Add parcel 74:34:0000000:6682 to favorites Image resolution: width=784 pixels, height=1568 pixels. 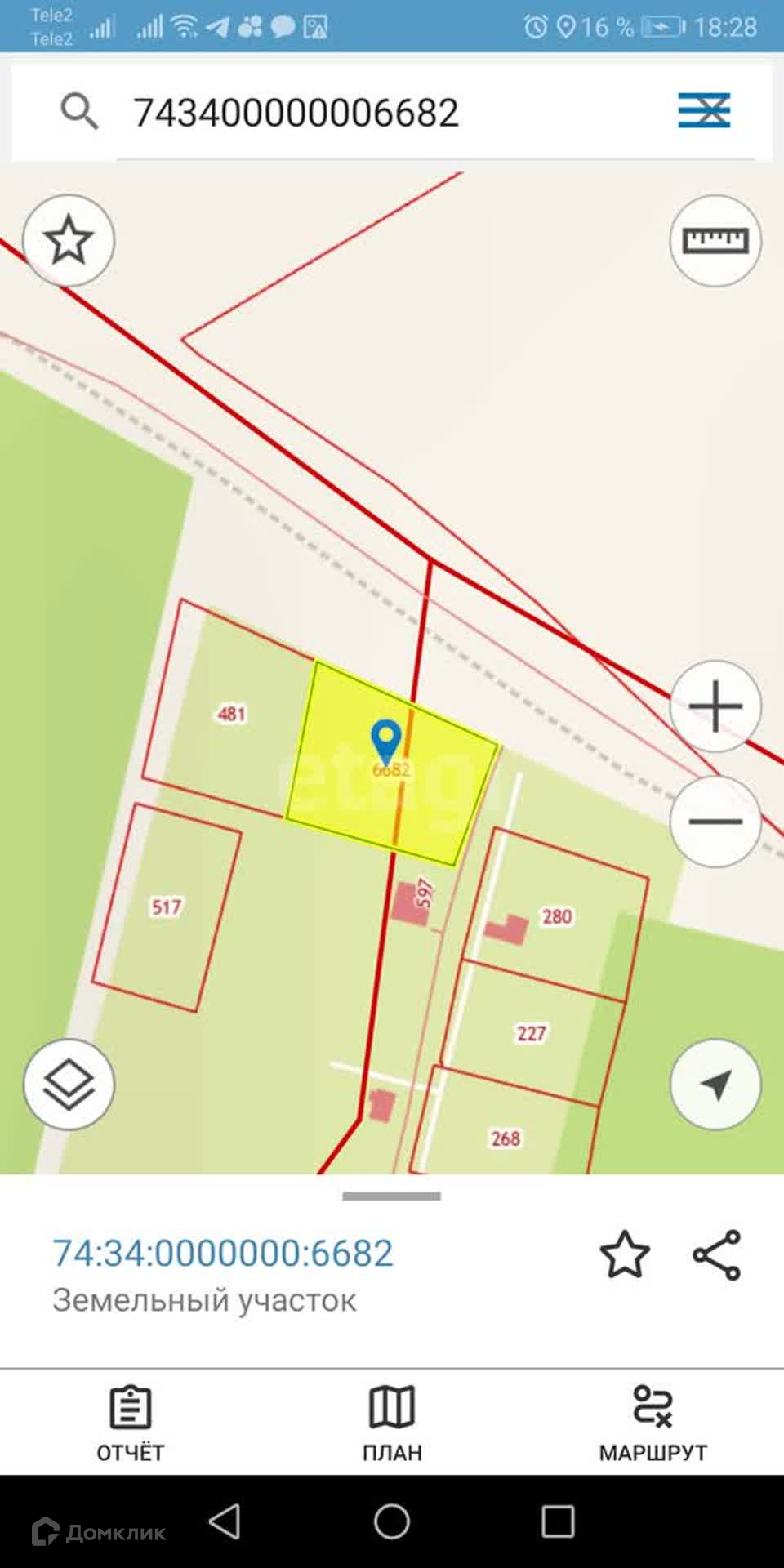coord(625,1254)
